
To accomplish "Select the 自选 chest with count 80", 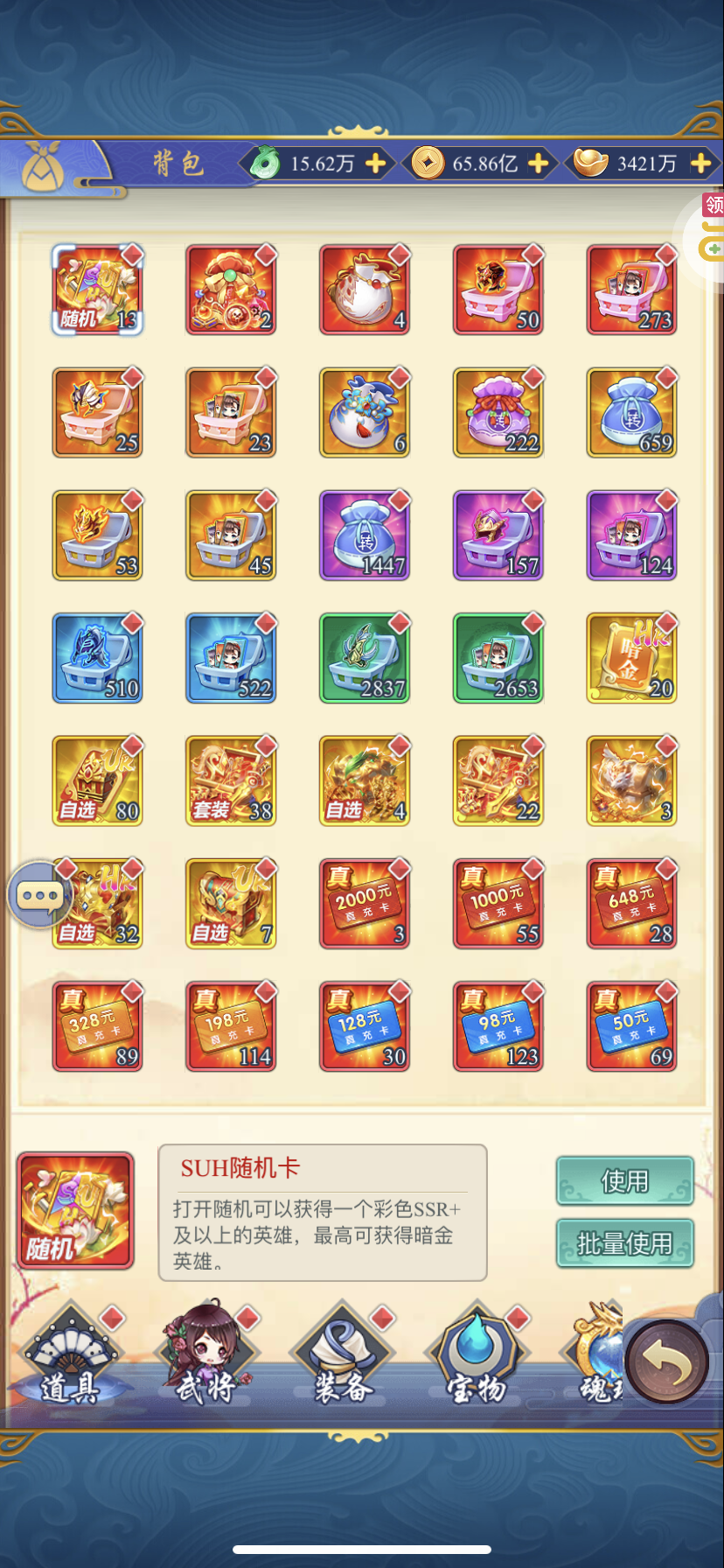I will coord(97,780).
